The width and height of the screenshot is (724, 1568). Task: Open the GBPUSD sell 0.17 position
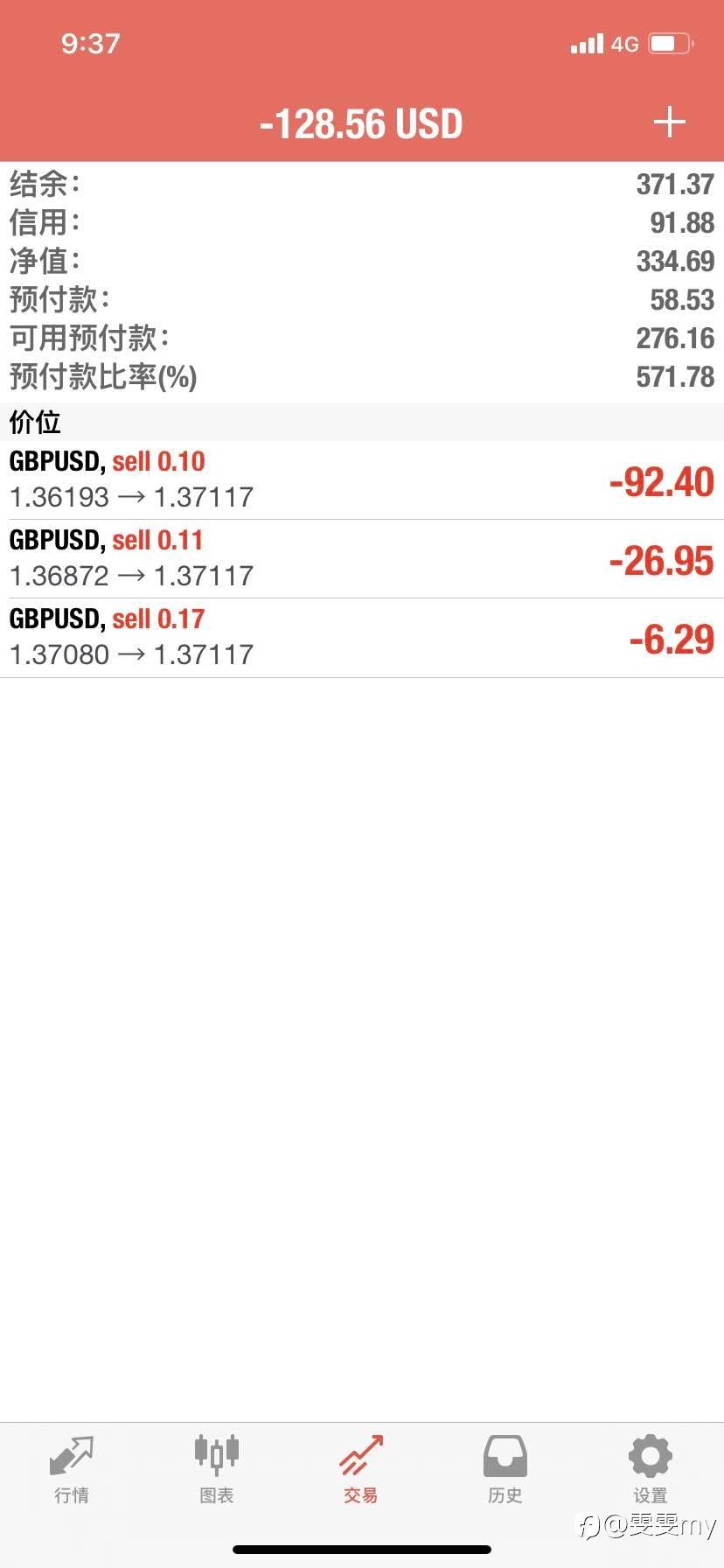pos(362,638)
